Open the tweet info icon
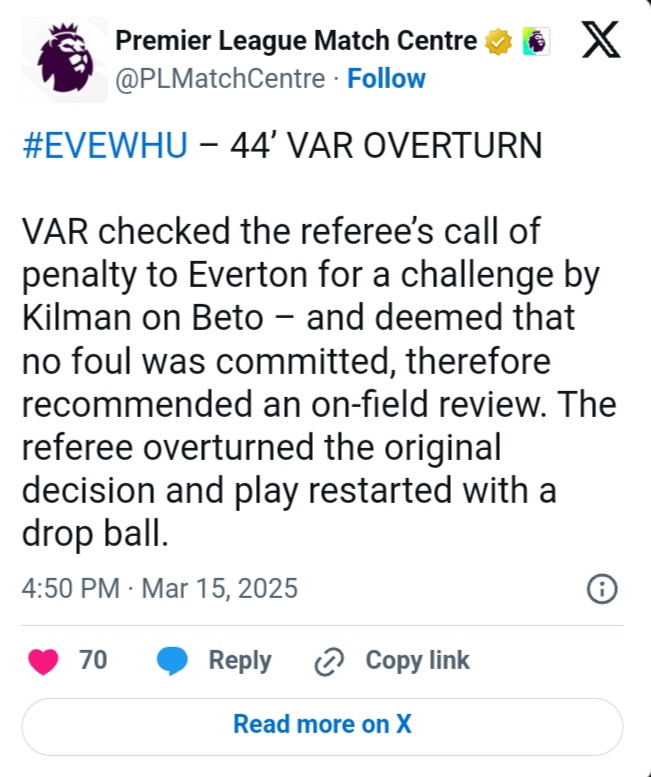Viewport: 651px width, 777px height. tap(600, 589)
